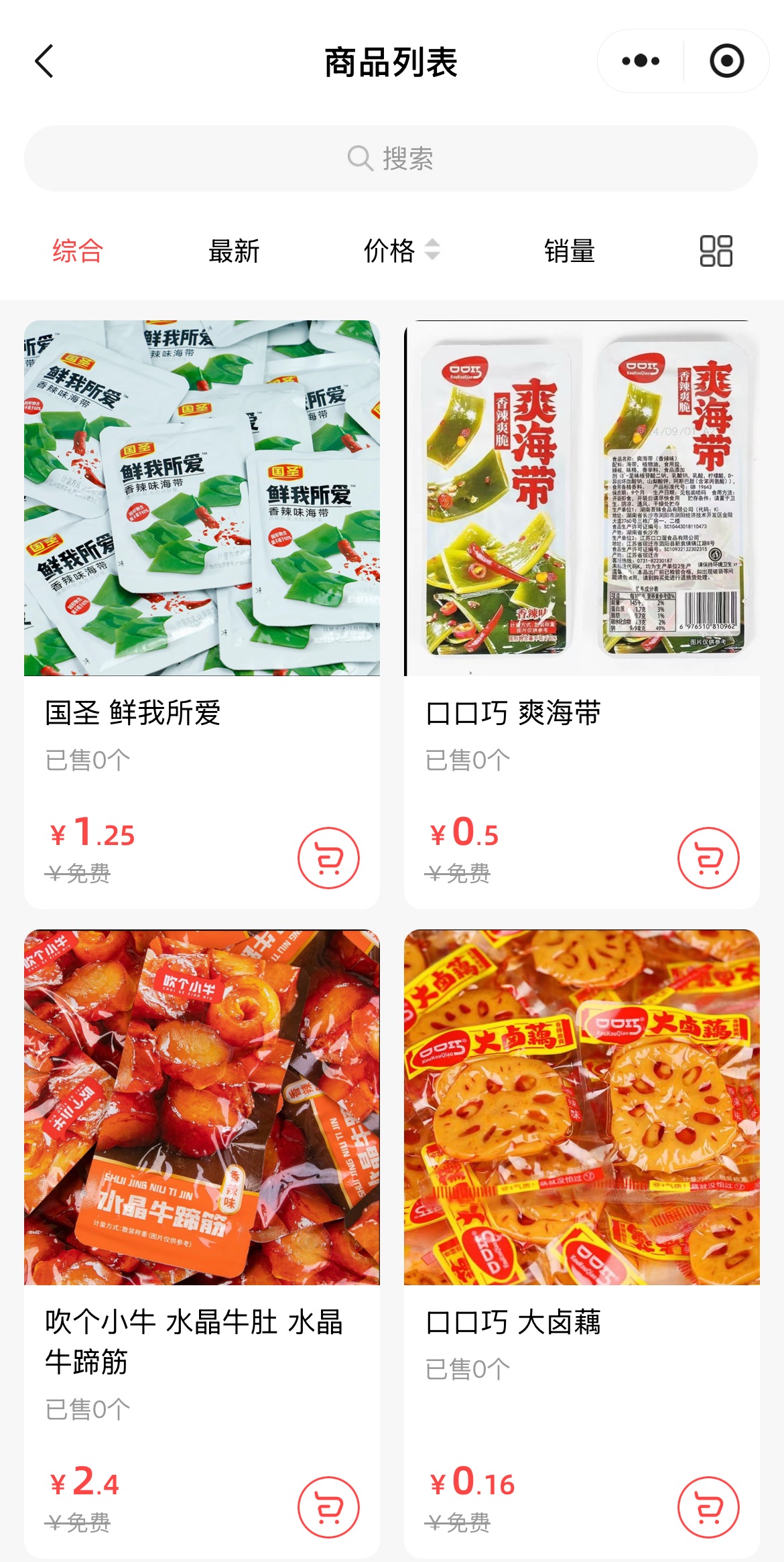Switch to the 最新 tab
Screen dimensions: 784x1562
[x=234, y=251]
